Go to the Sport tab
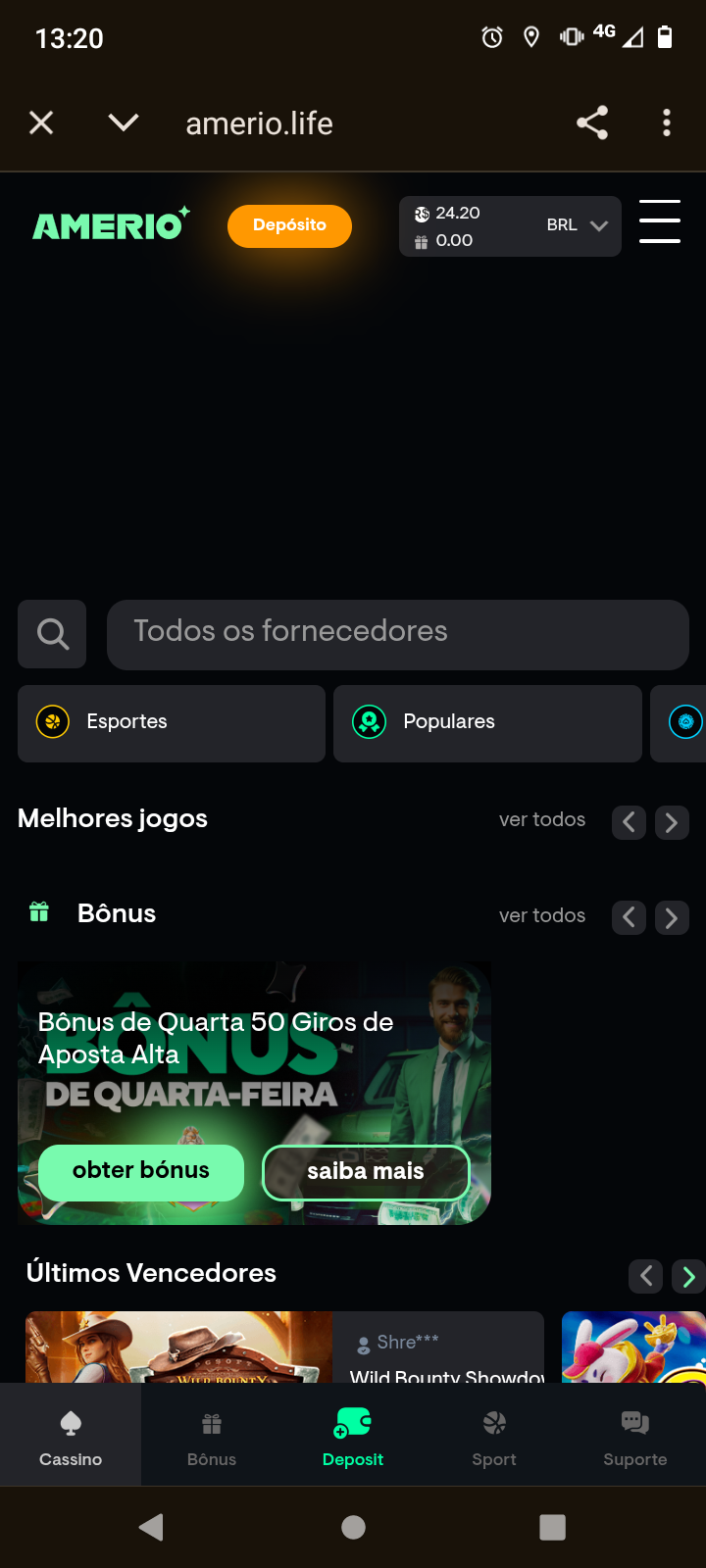 pyautogui.click(x=494, y=1437)
